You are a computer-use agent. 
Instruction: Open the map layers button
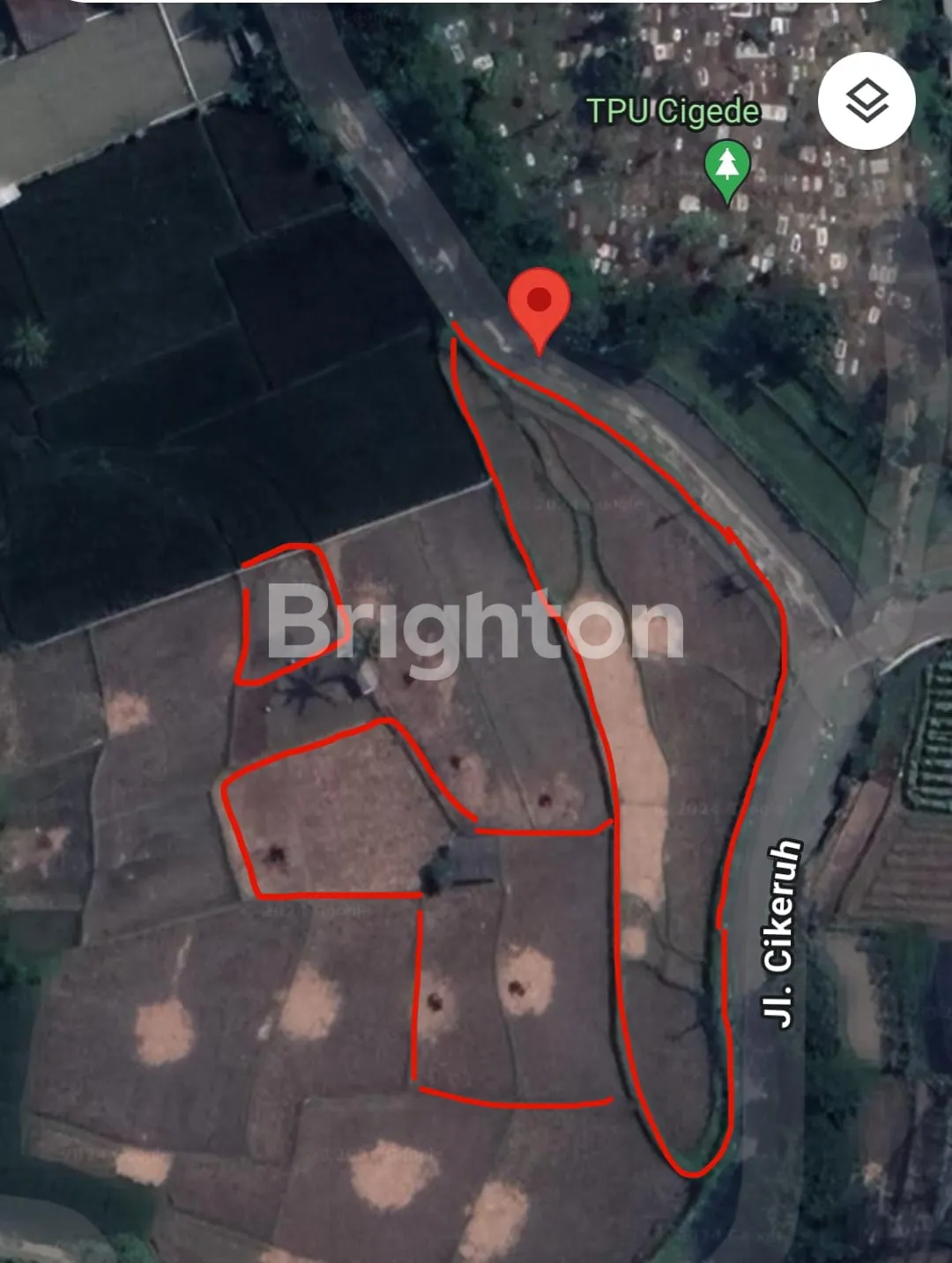coord(866,100)
